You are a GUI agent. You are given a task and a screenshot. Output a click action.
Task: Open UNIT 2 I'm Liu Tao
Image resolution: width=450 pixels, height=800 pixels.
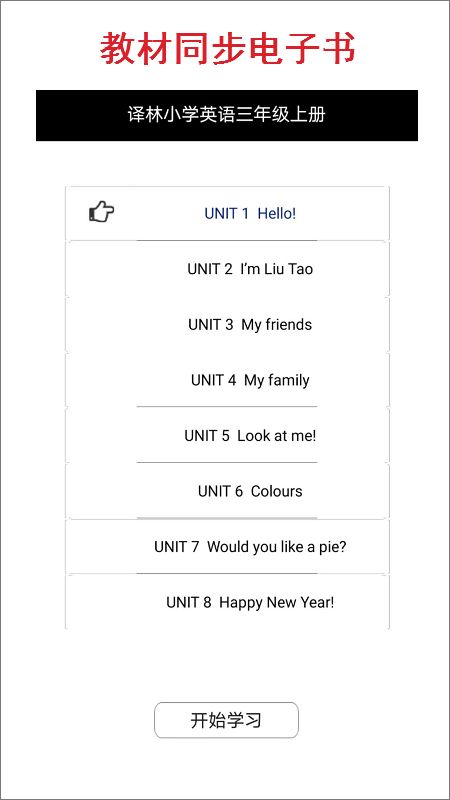coord(227,269)
